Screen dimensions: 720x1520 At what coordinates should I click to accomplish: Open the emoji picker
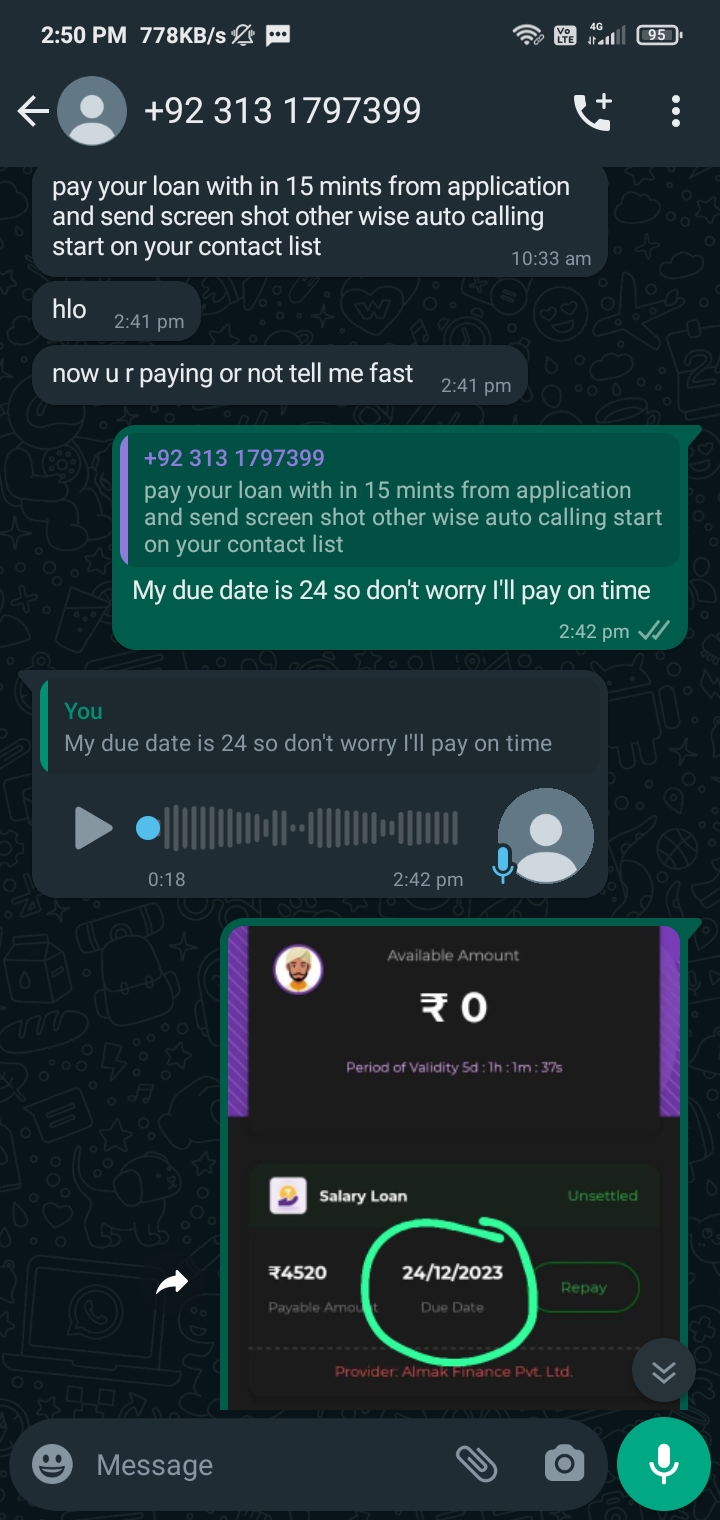pyautogui.click(x=52, y=1465)
